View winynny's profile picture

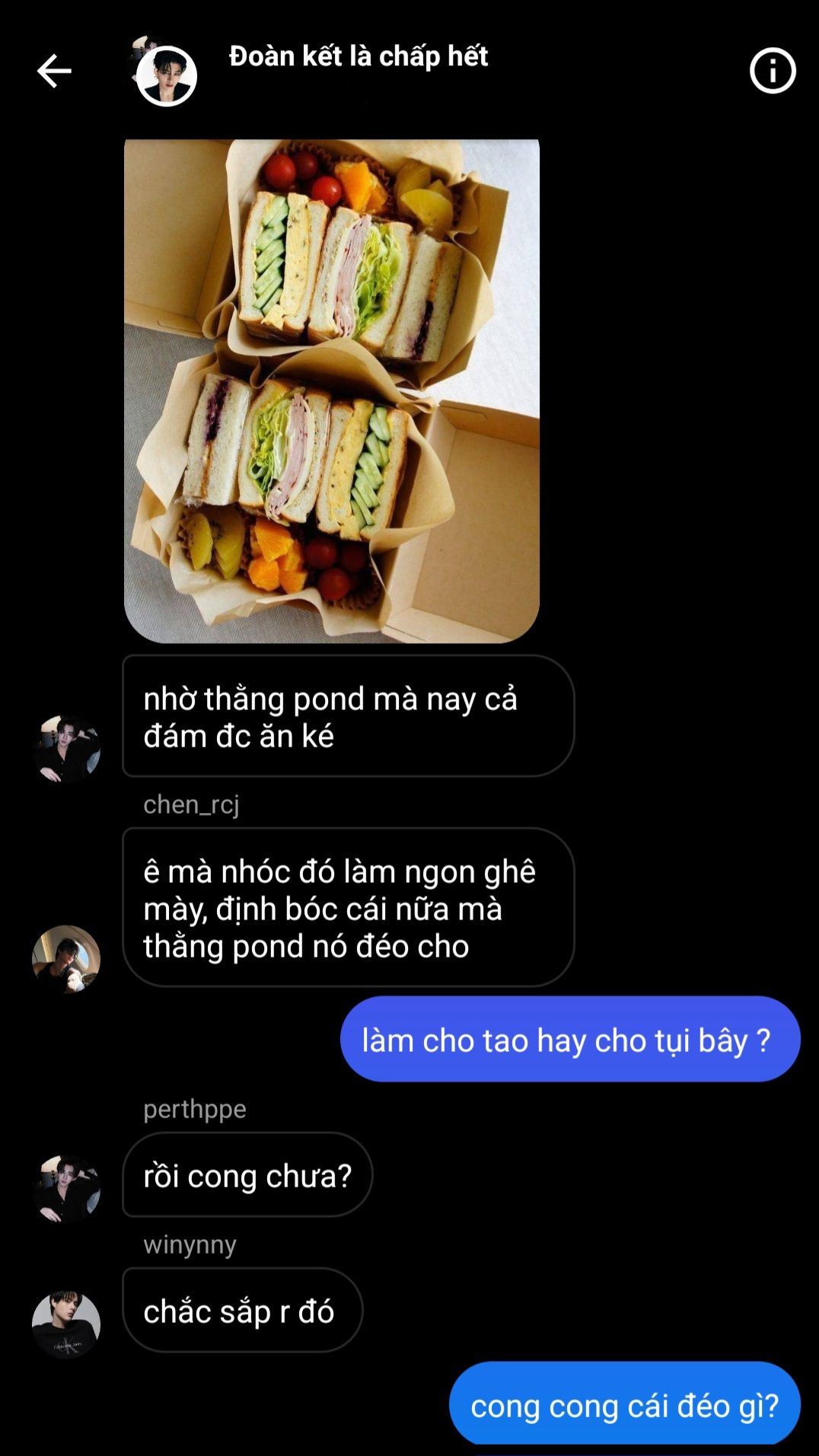tap(66, 1324)
